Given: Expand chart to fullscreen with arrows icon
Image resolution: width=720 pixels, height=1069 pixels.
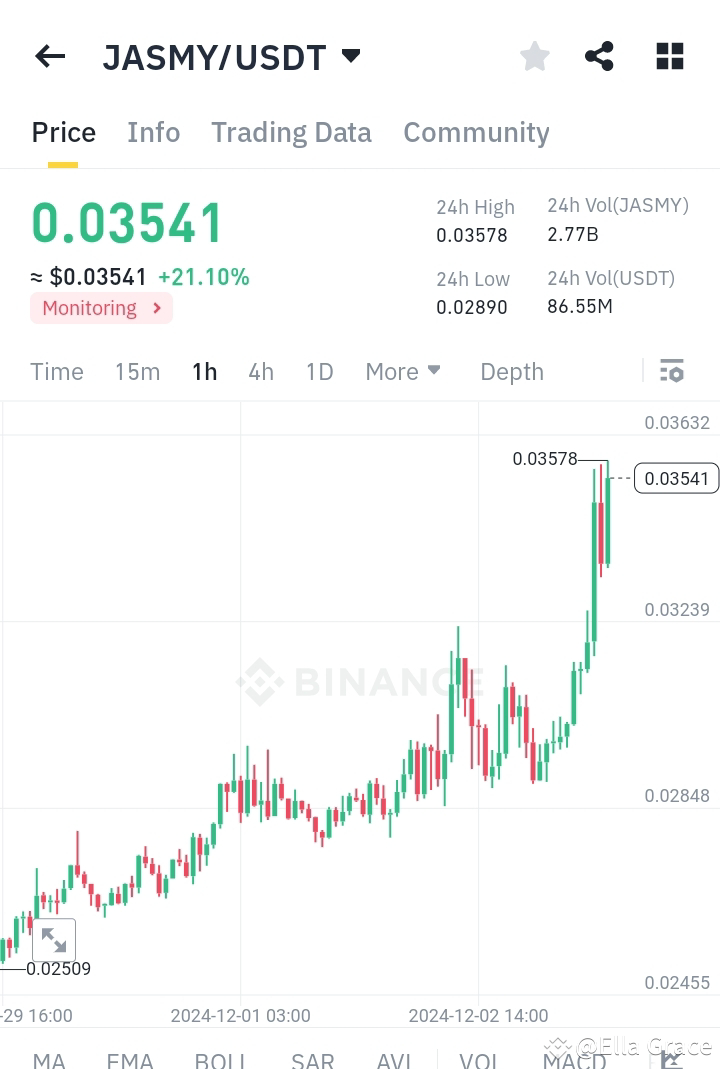Looking at the screenshot, I should click(x=53, y=940).
